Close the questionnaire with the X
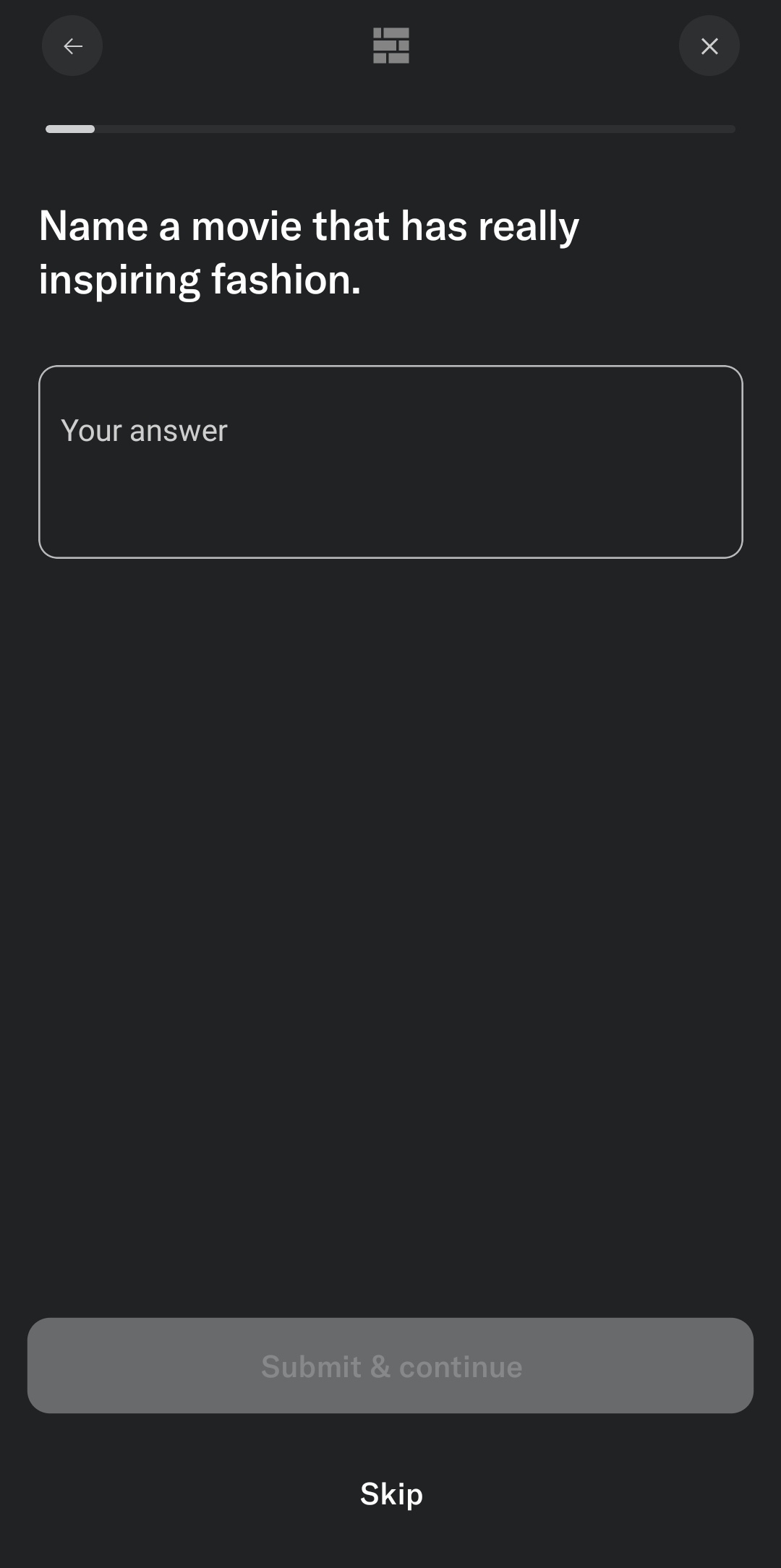 709,46
